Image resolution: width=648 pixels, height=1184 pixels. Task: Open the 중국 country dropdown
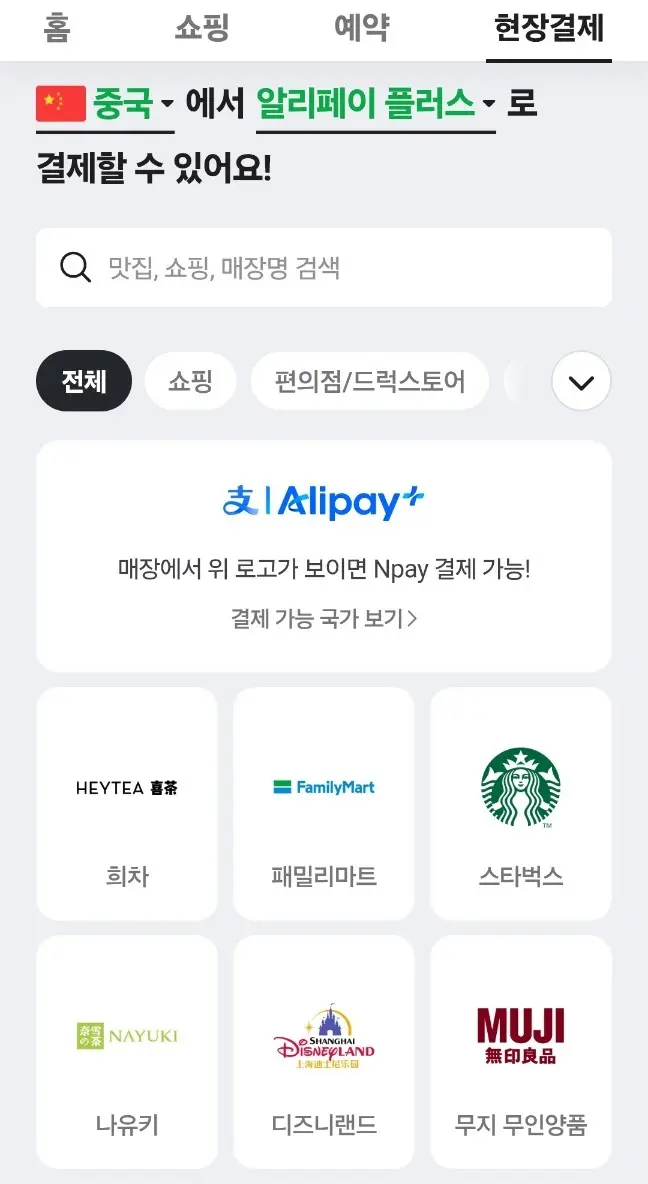tap(105, 103)
